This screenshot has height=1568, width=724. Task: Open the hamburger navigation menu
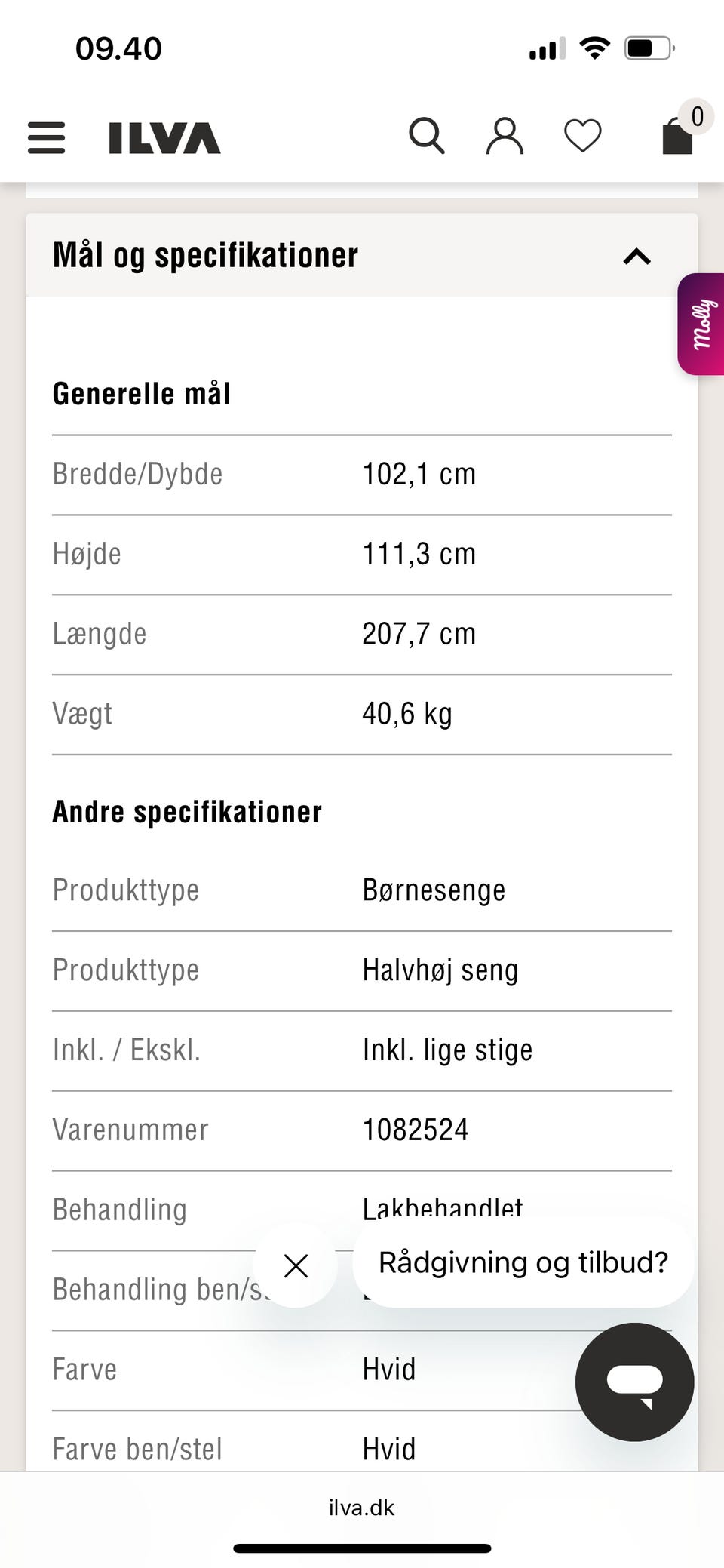click(x=45, y=137)
